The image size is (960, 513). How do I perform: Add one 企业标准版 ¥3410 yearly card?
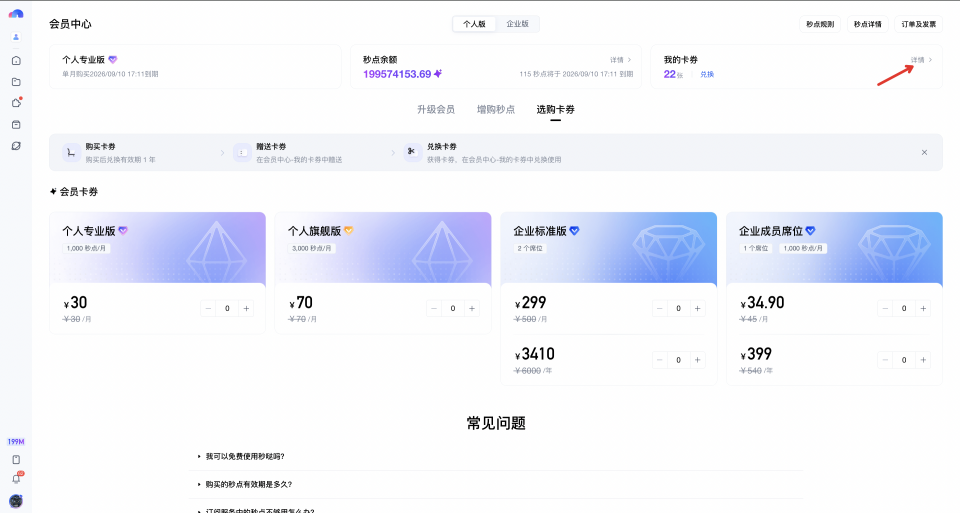[697, 360]
